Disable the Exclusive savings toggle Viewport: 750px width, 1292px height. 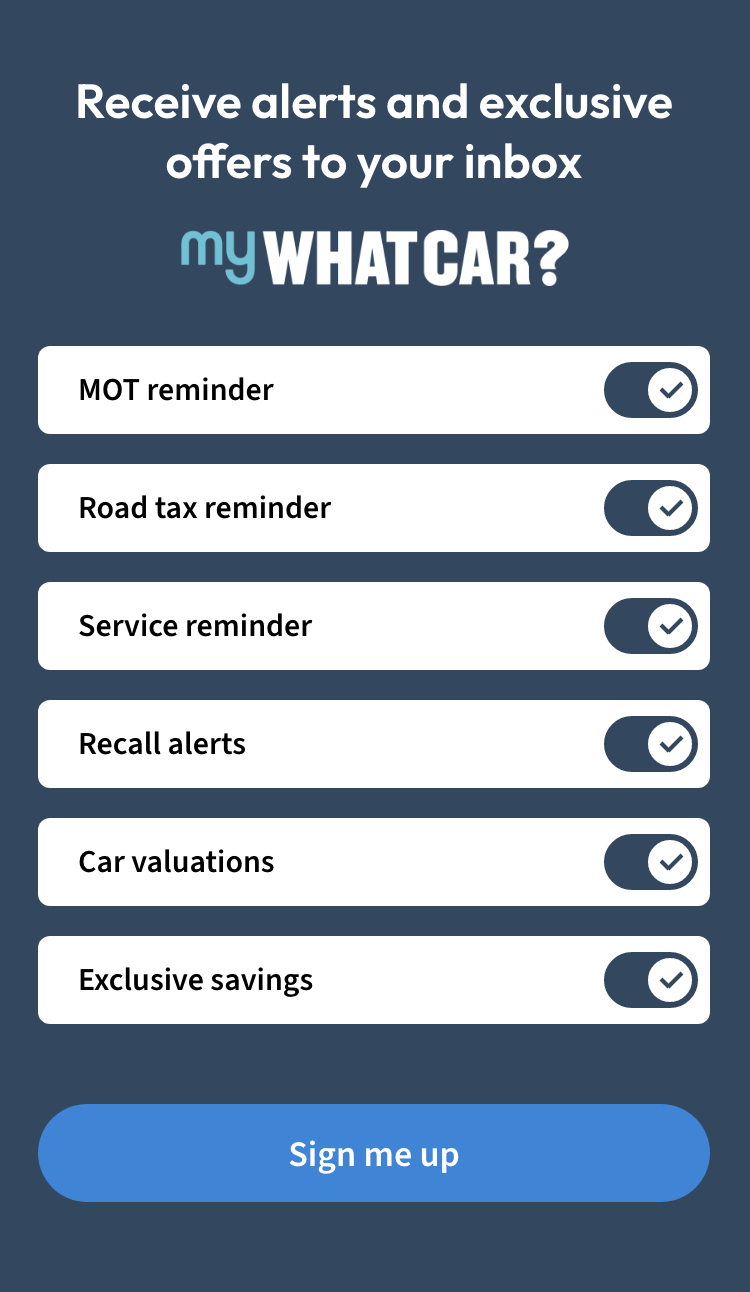[x=651, y=980]
